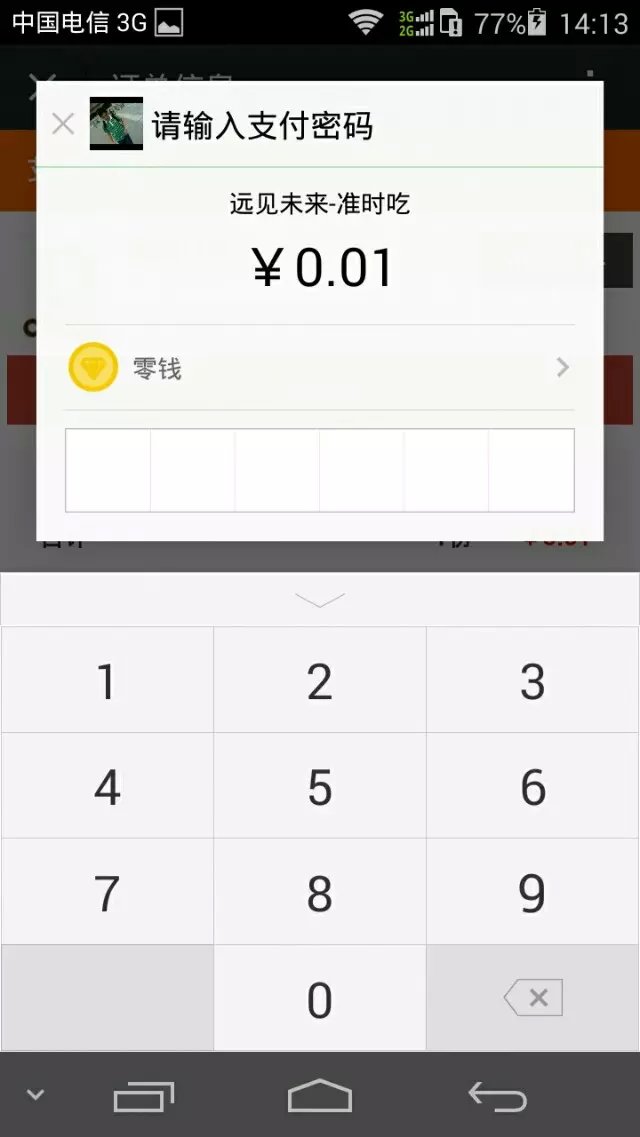Enter digit 4 on keypad

click(x=107, y=787)
